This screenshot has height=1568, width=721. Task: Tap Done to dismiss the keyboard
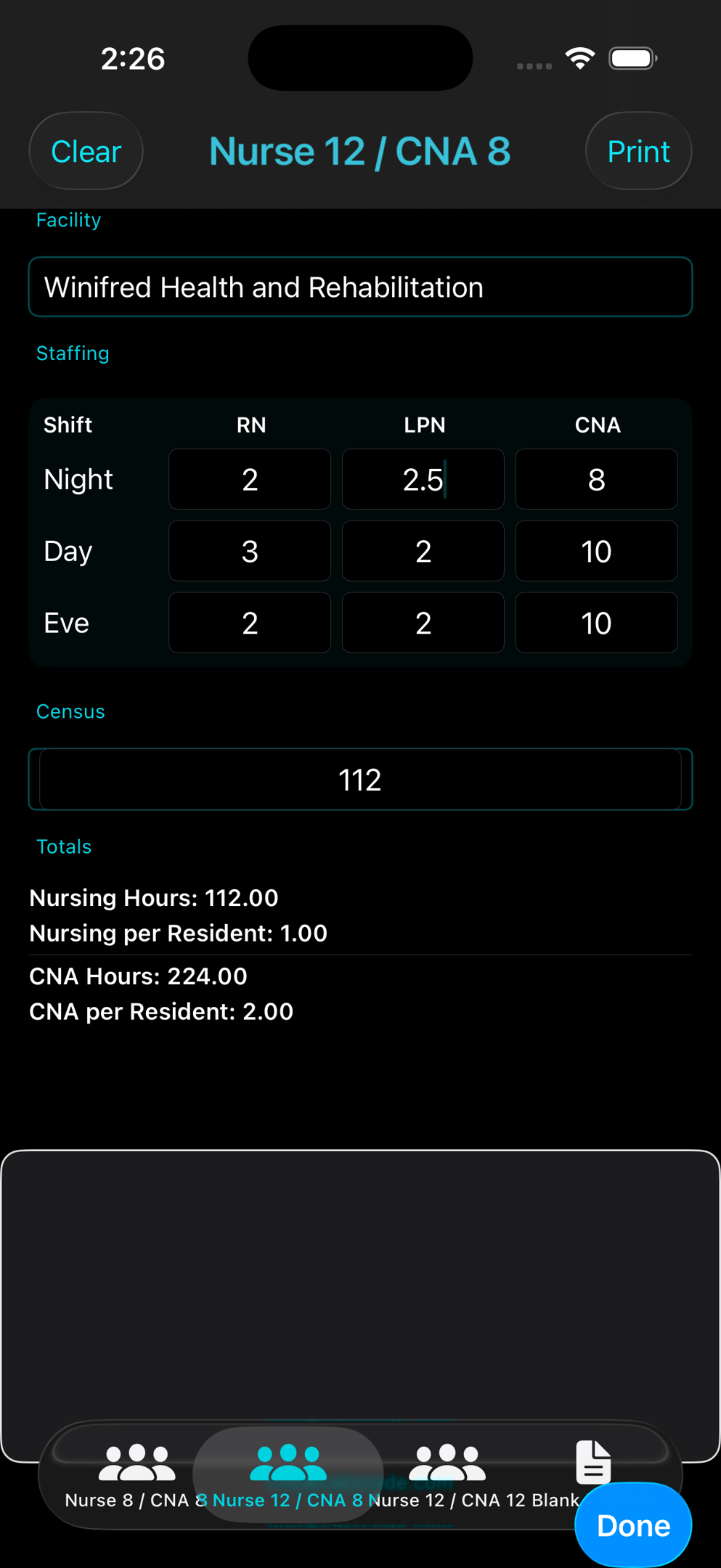coord(632,1524)
